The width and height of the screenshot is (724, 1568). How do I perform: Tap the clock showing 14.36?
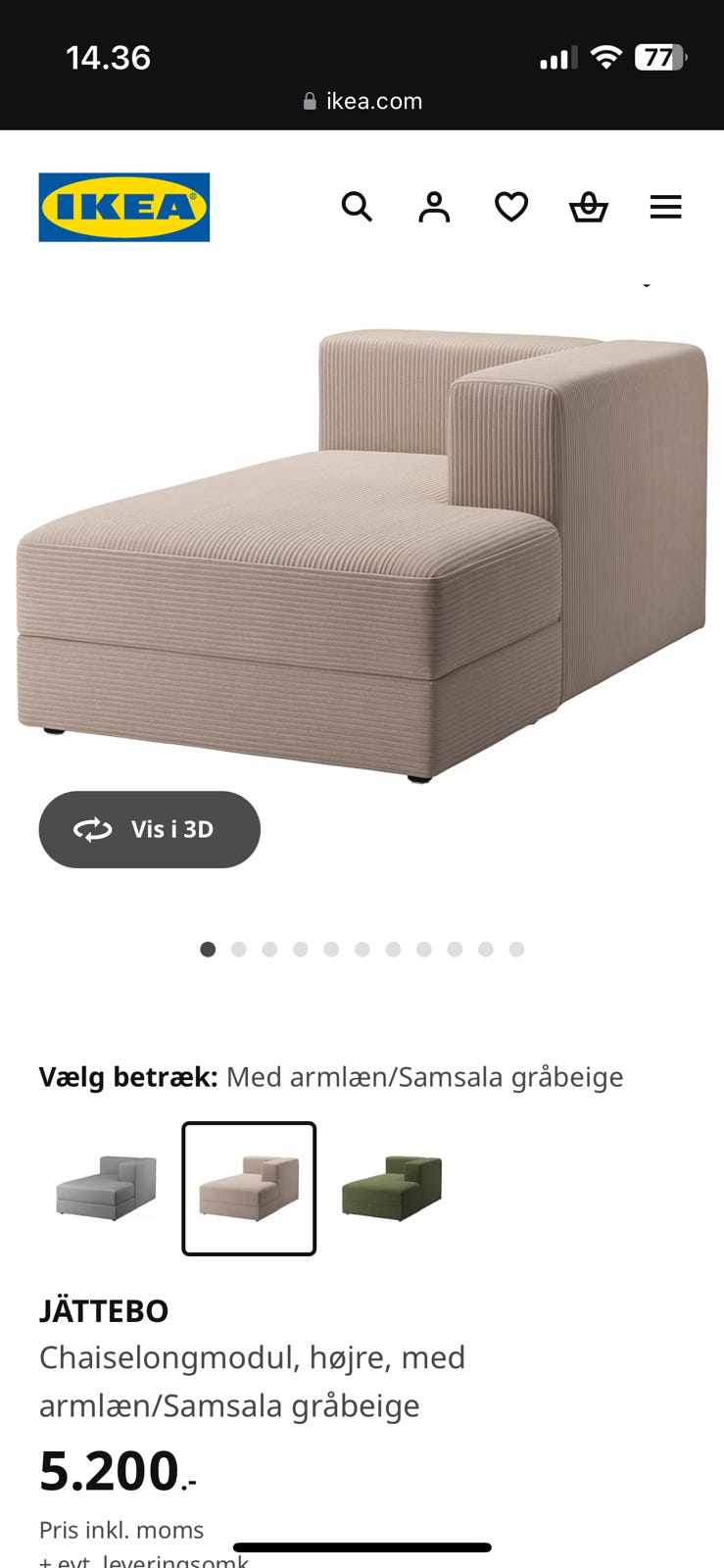pyautogui.click(x=110, y=57)
